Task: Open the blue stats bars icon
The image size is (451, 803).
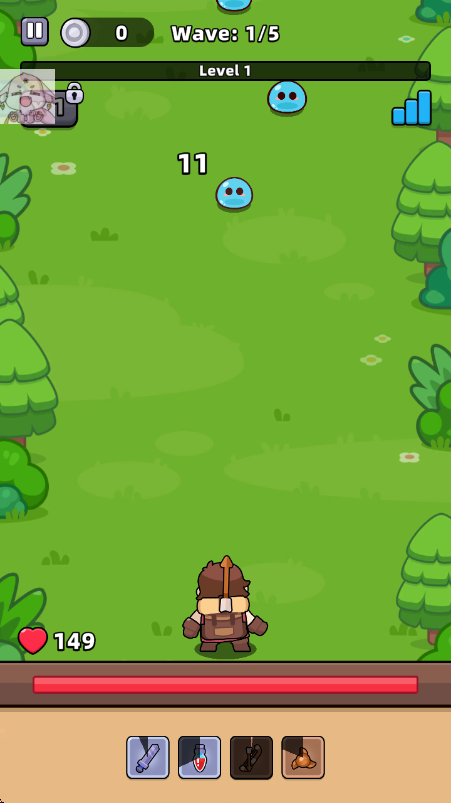Action: coord(412,108)
